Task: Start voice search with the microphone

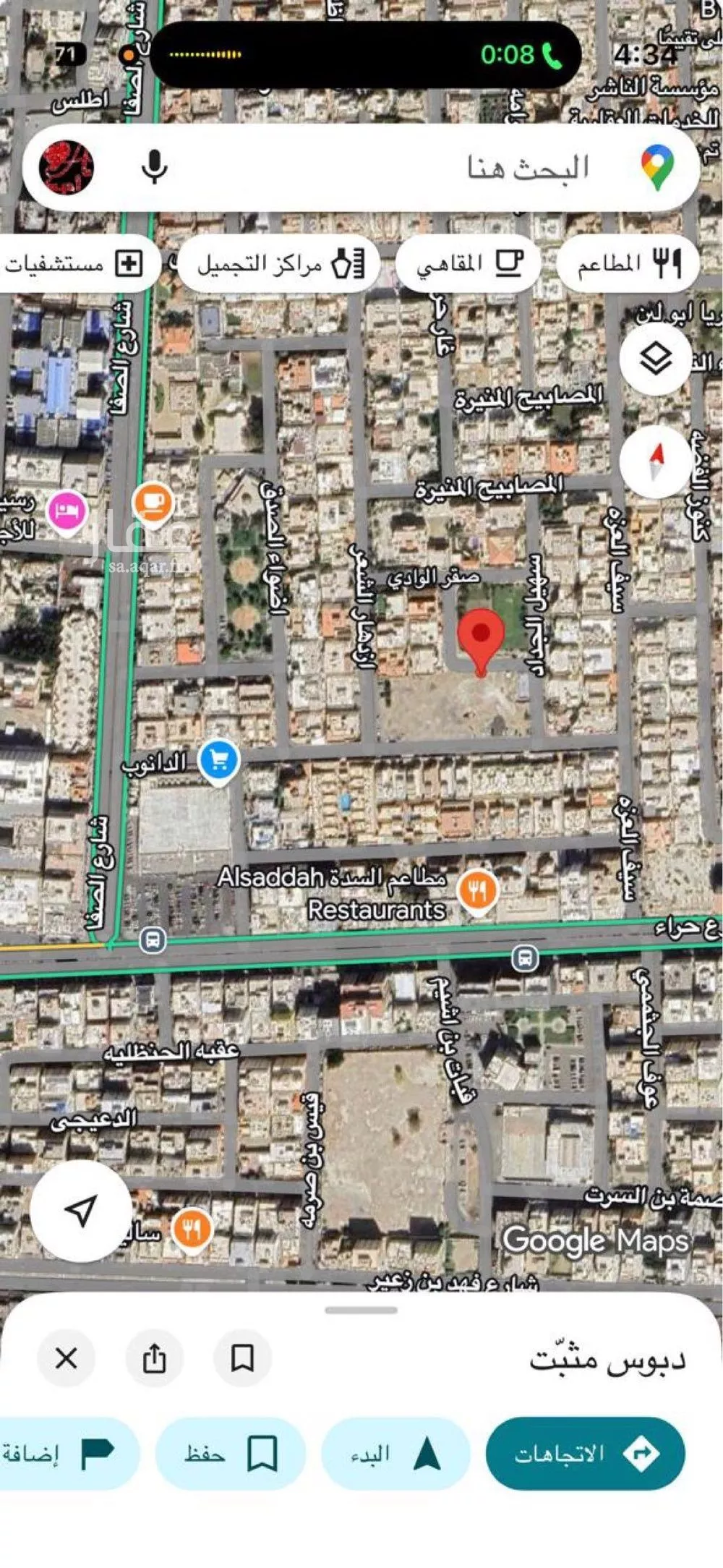Action: [x=154, y=166]
